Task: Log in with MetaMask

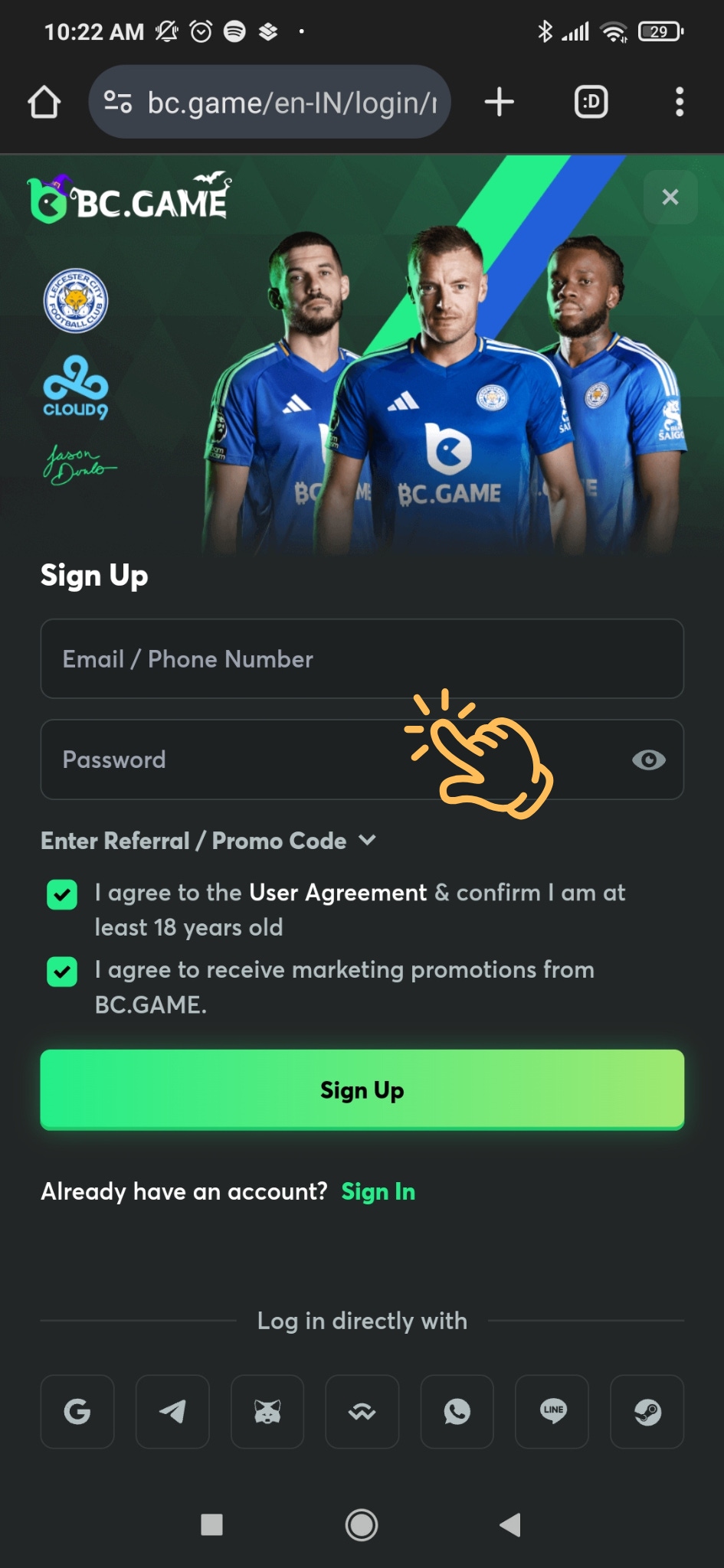Action: (x=267, y=1411)
